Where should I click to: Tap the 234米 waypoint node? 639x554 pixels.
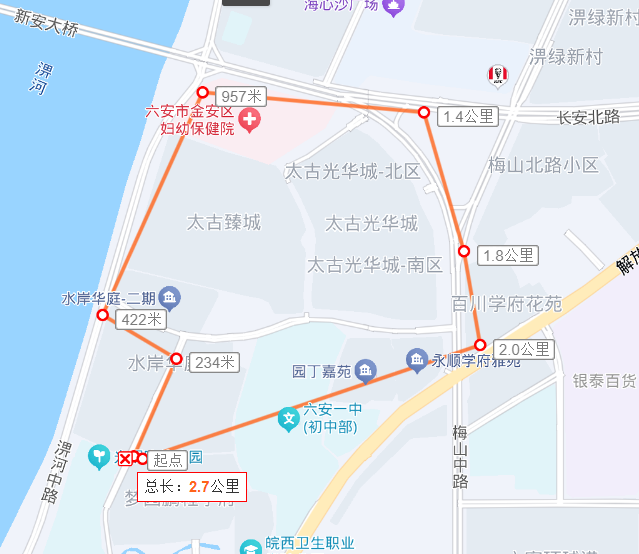(177, 358)
